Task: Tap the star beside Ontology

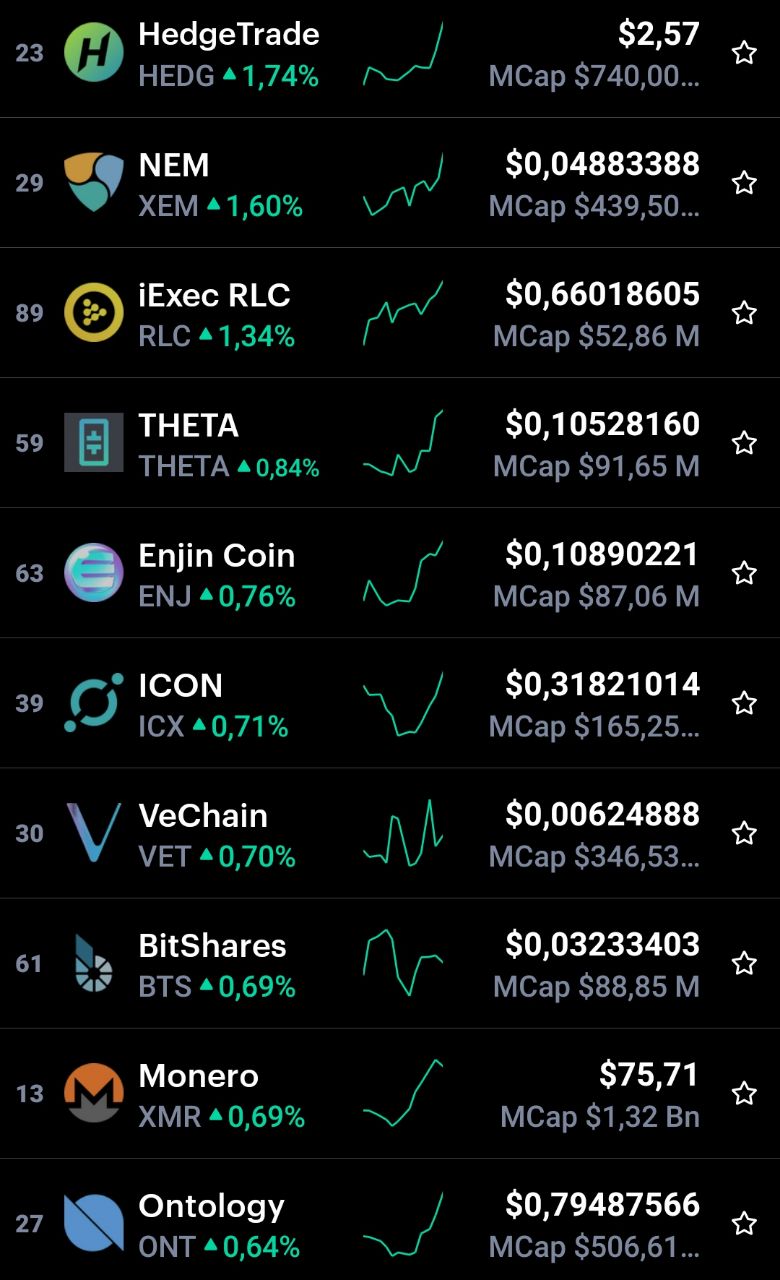Action: pos(744,1223)
